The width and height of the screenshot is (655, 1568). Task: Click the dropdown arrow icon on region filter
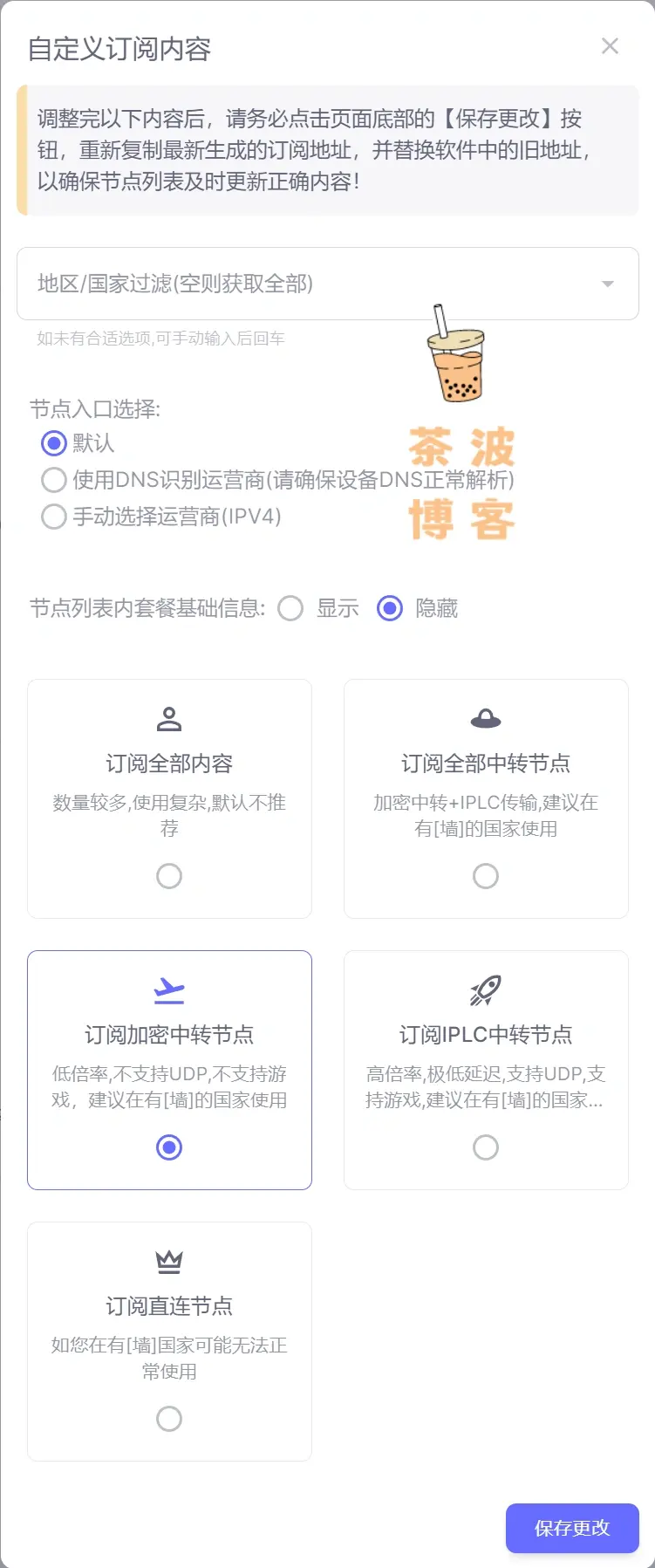tap(608, 284)
